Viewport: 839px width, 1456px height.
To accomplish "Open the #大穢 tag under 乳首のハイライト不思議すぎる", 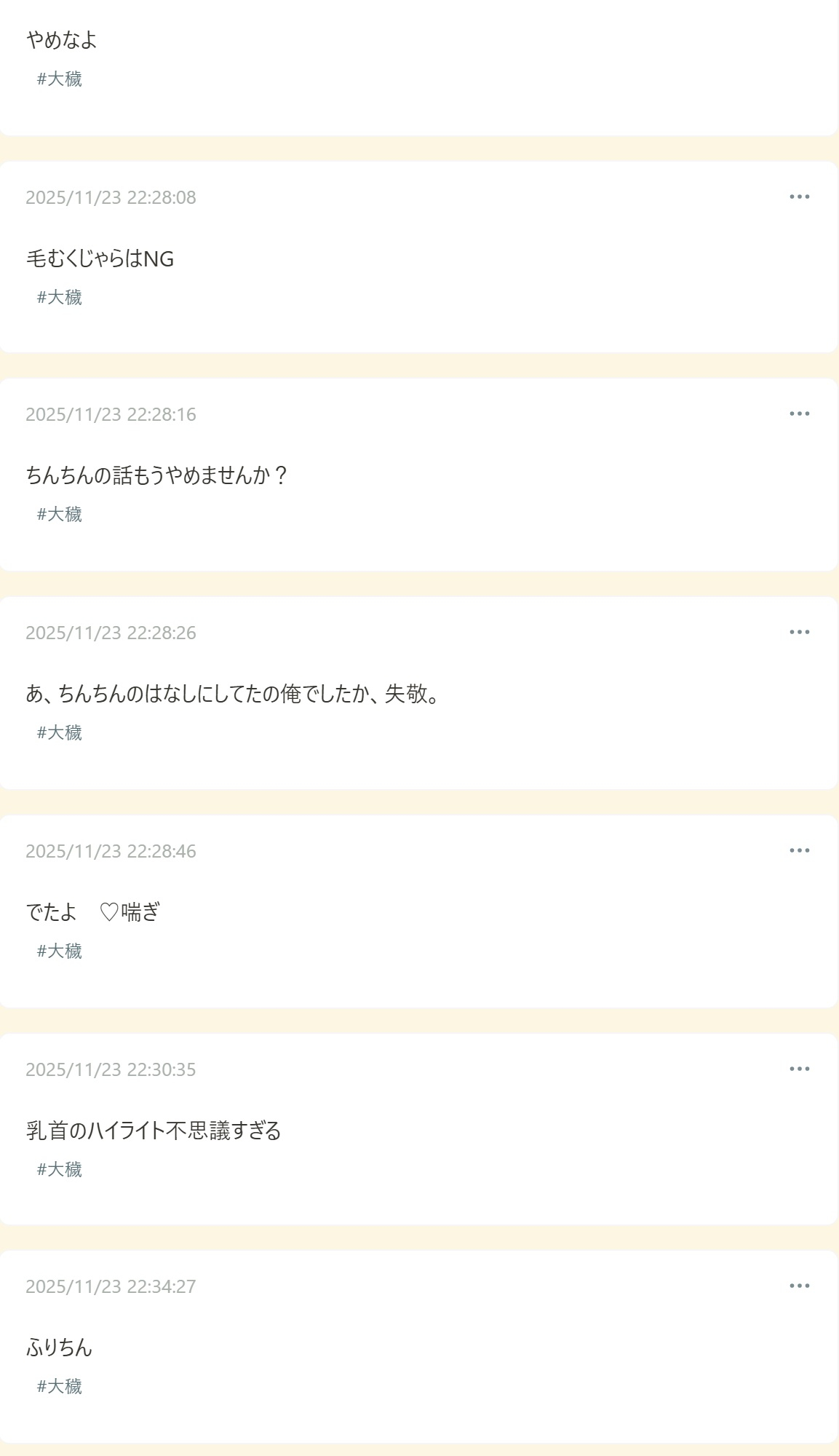I will click(60, 1169).
